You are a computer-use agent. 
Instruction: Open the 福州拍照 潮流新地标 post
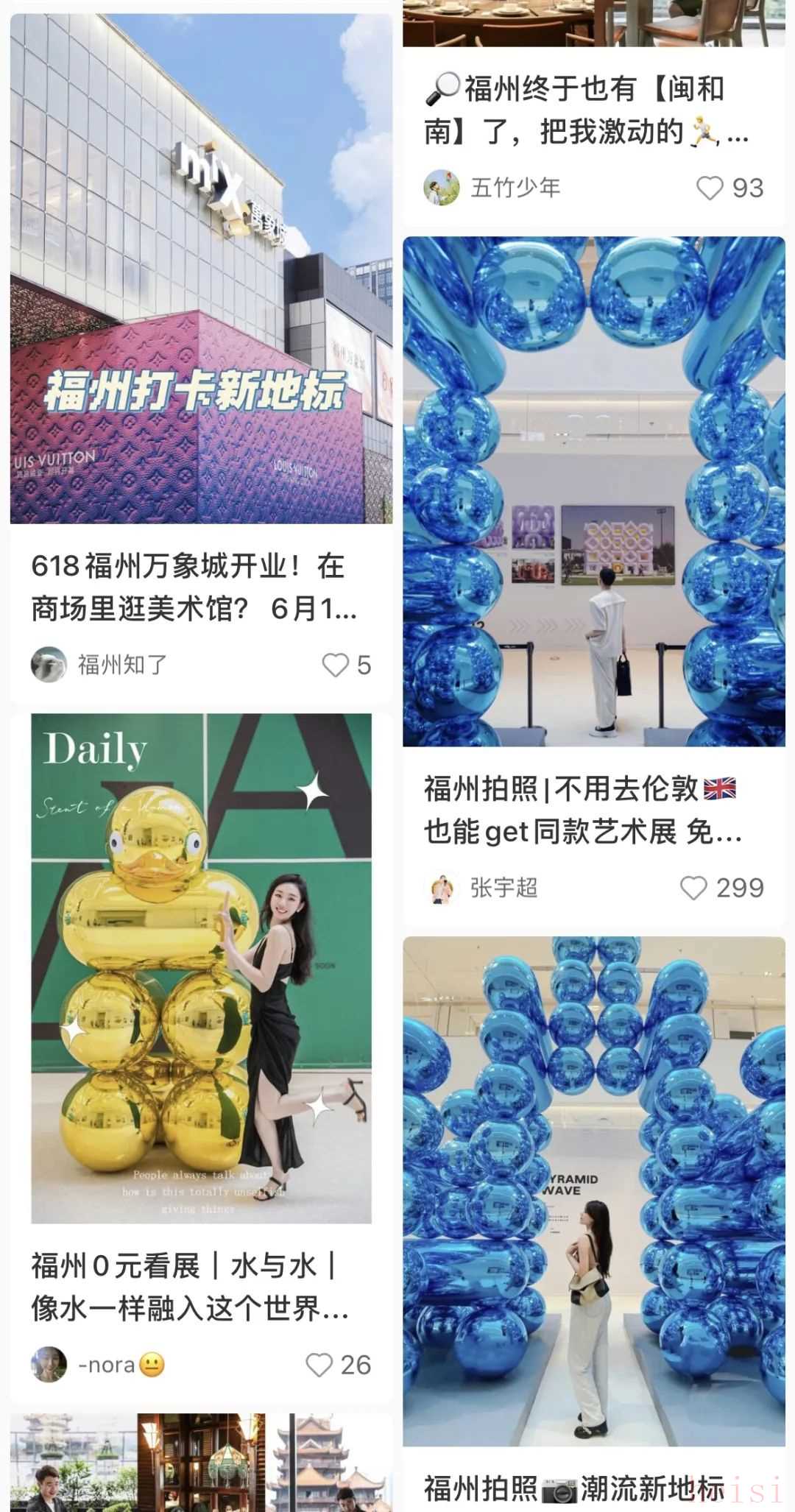(574, 1487)
